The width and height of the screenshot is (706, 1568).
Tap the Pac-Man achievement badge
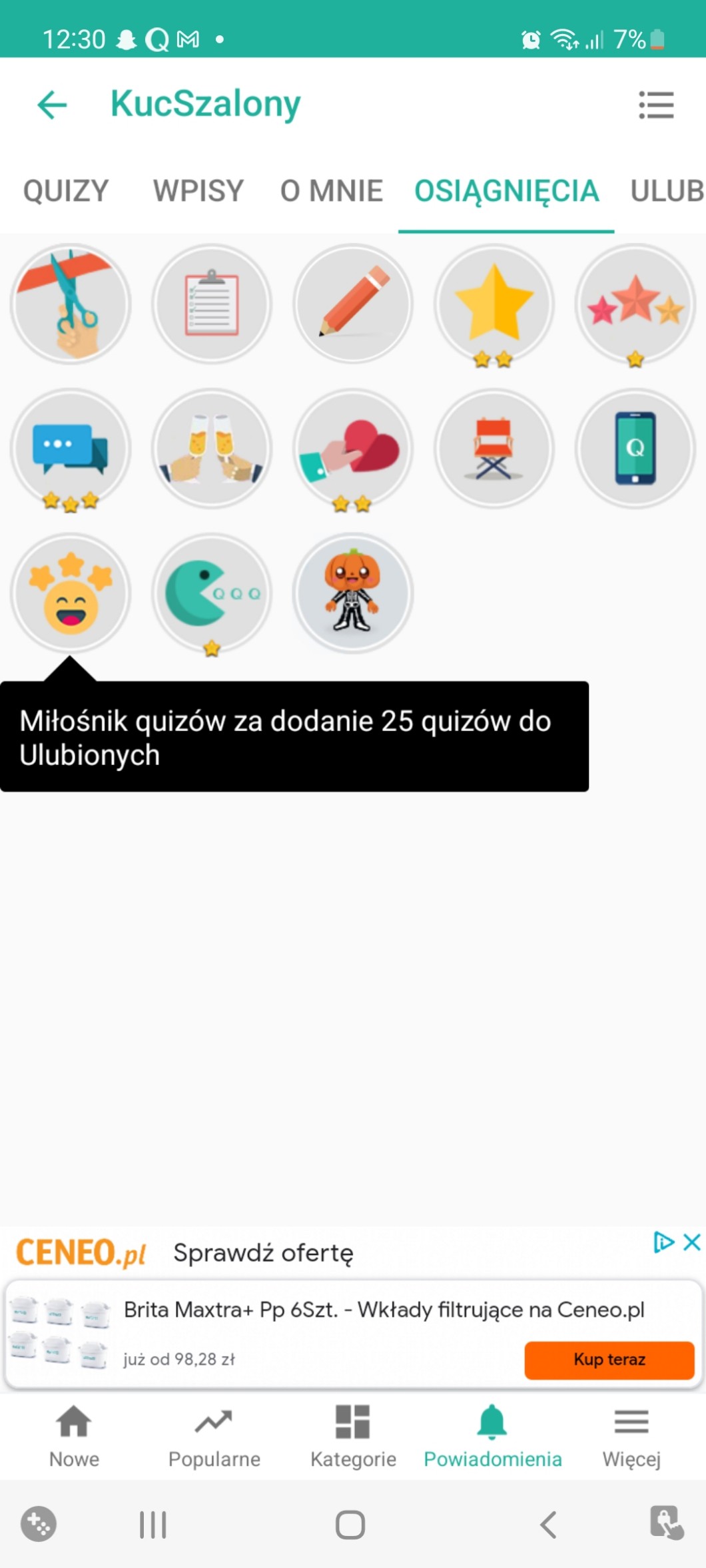212,593
